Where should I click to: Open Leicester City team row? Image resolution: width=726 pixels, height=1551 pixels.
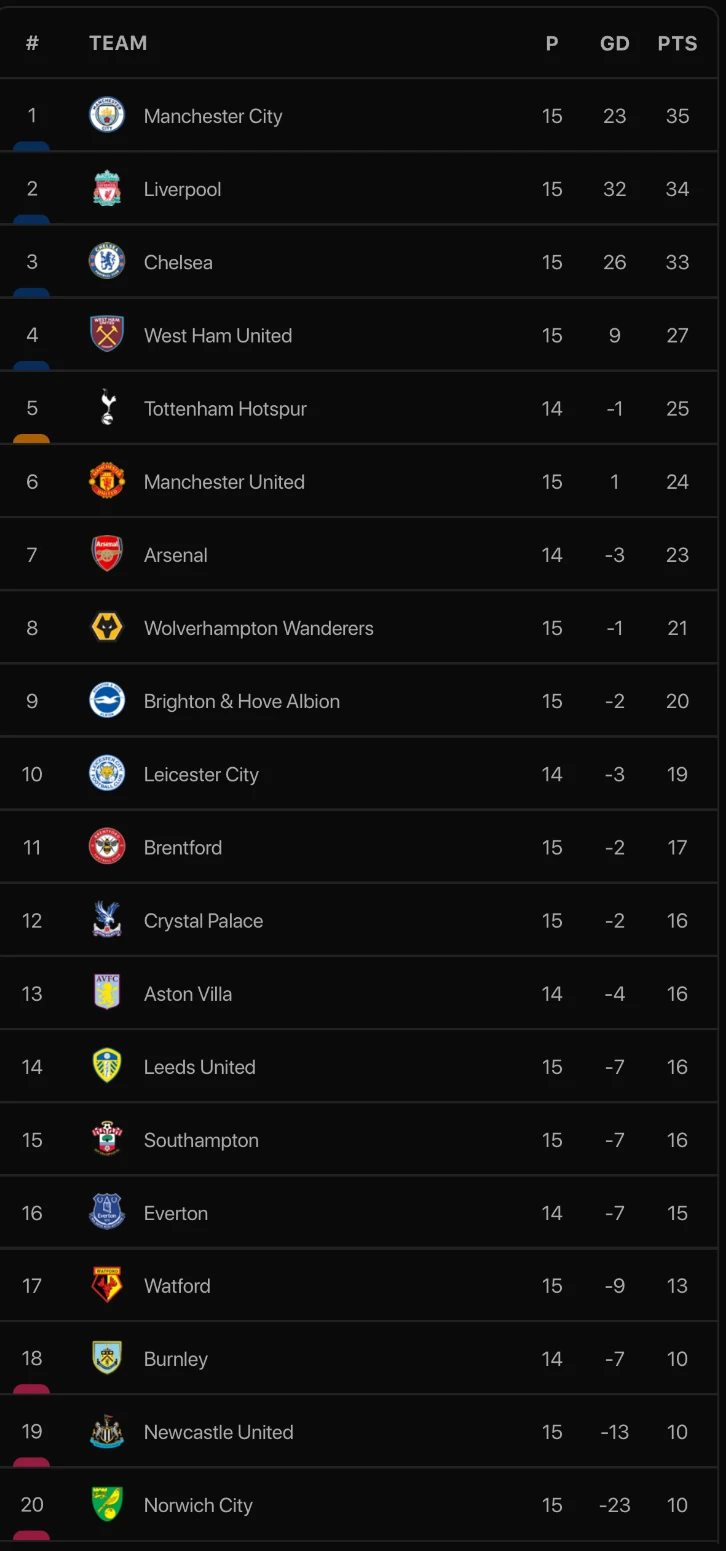(201, 774)
